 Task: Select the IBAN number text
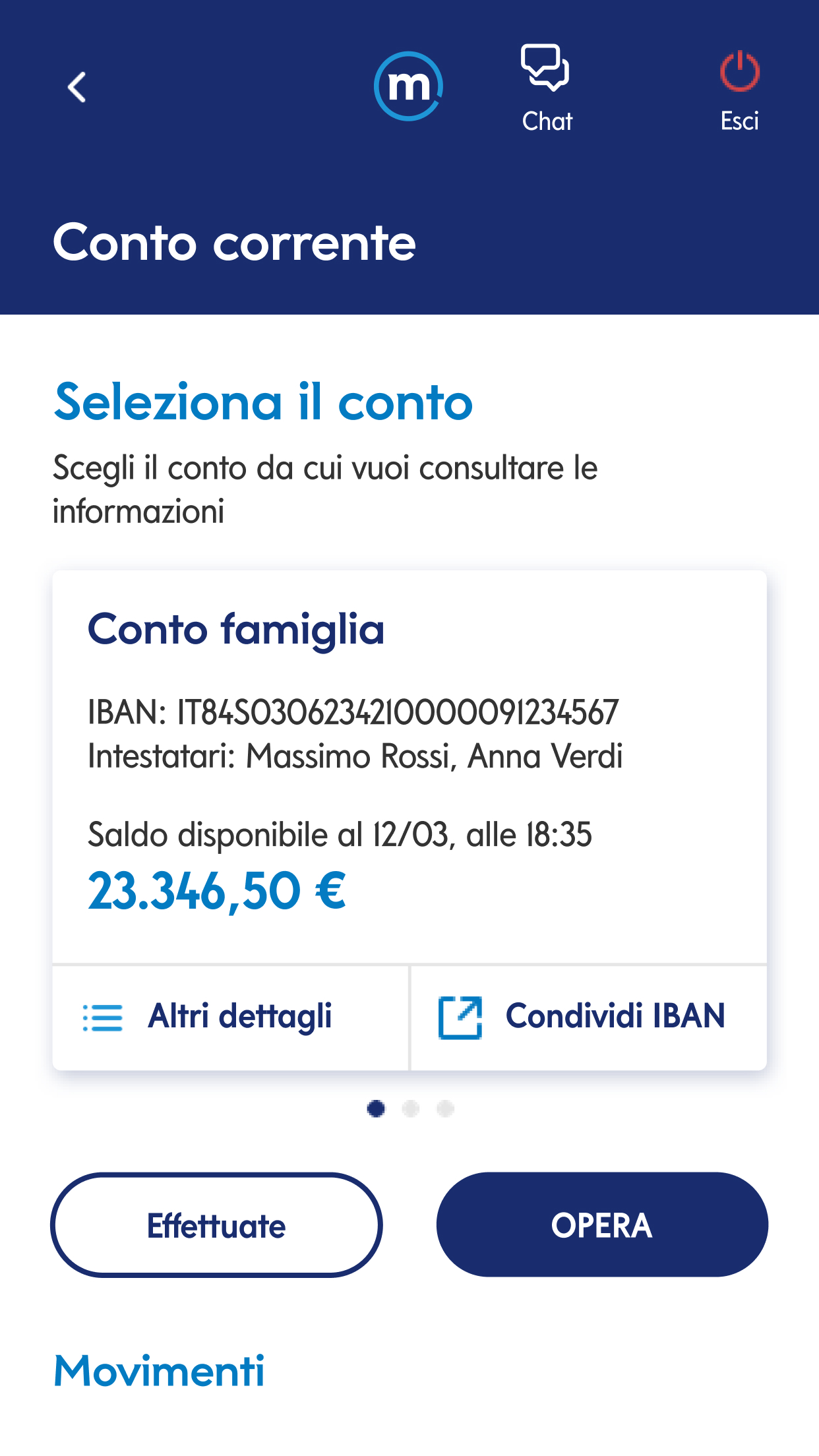(x=353, y=712)
